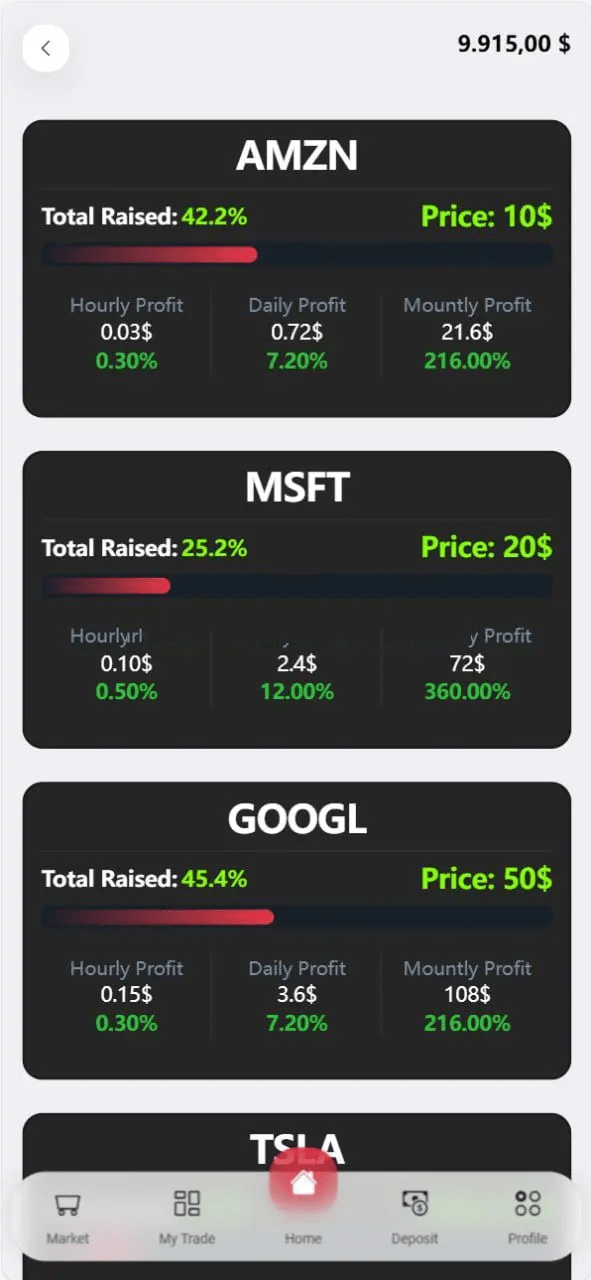This screenshot has height=1280, width=591.
Task: Switch to the My Trade tab
Action: pos(187,1217)
